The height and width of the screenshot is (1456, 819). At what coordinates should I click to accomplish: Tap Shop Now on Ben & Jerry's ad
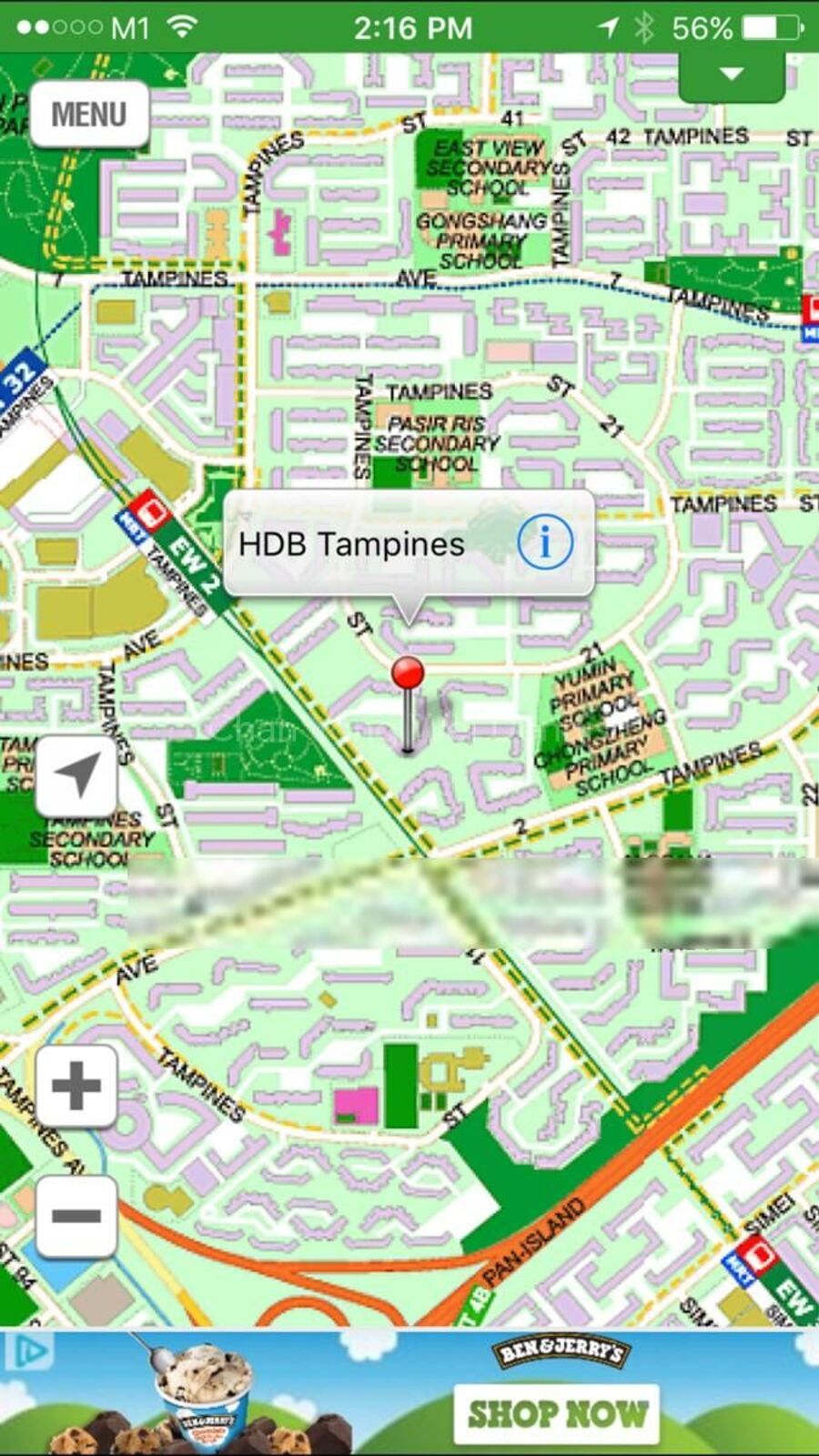557,1413
